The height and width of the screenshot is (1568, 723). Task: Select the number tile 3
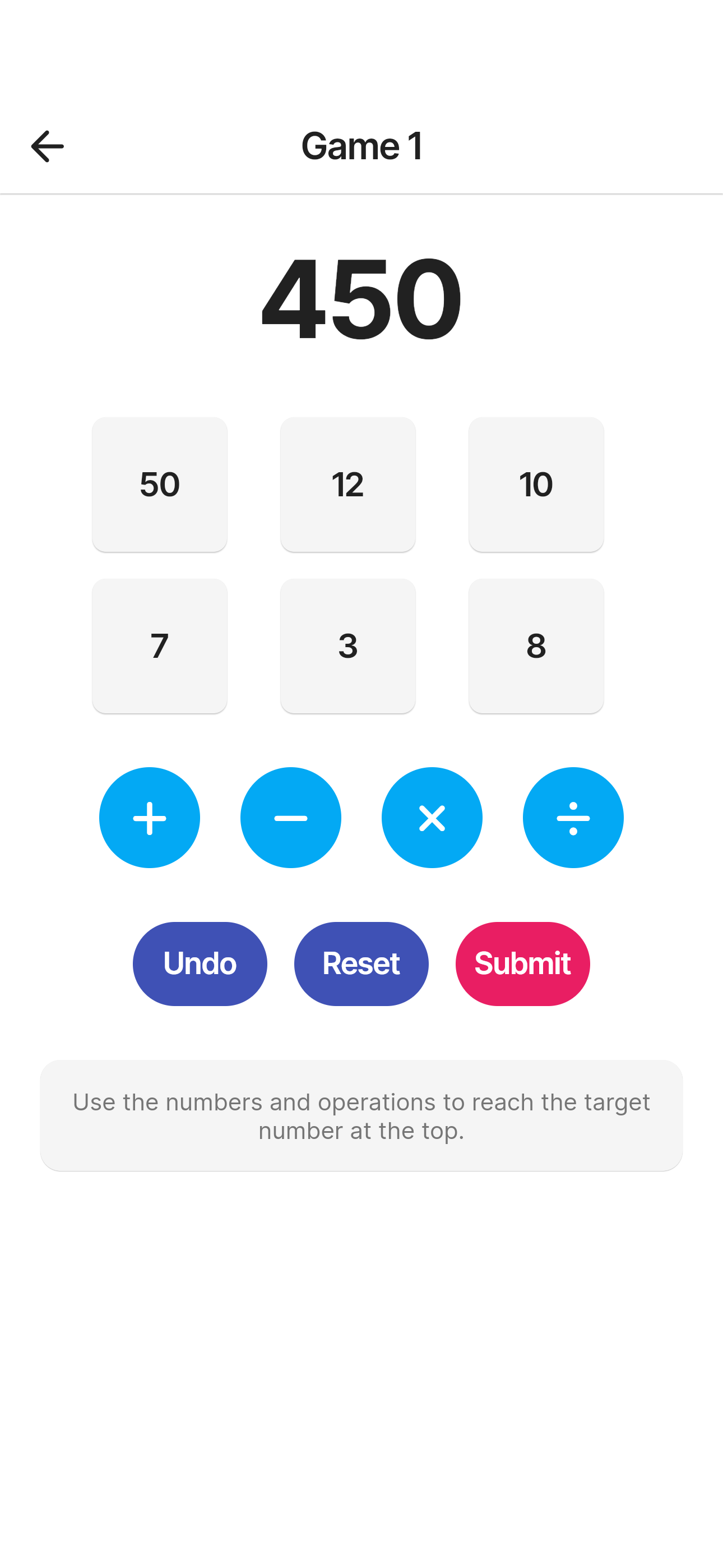coord(347,646)
